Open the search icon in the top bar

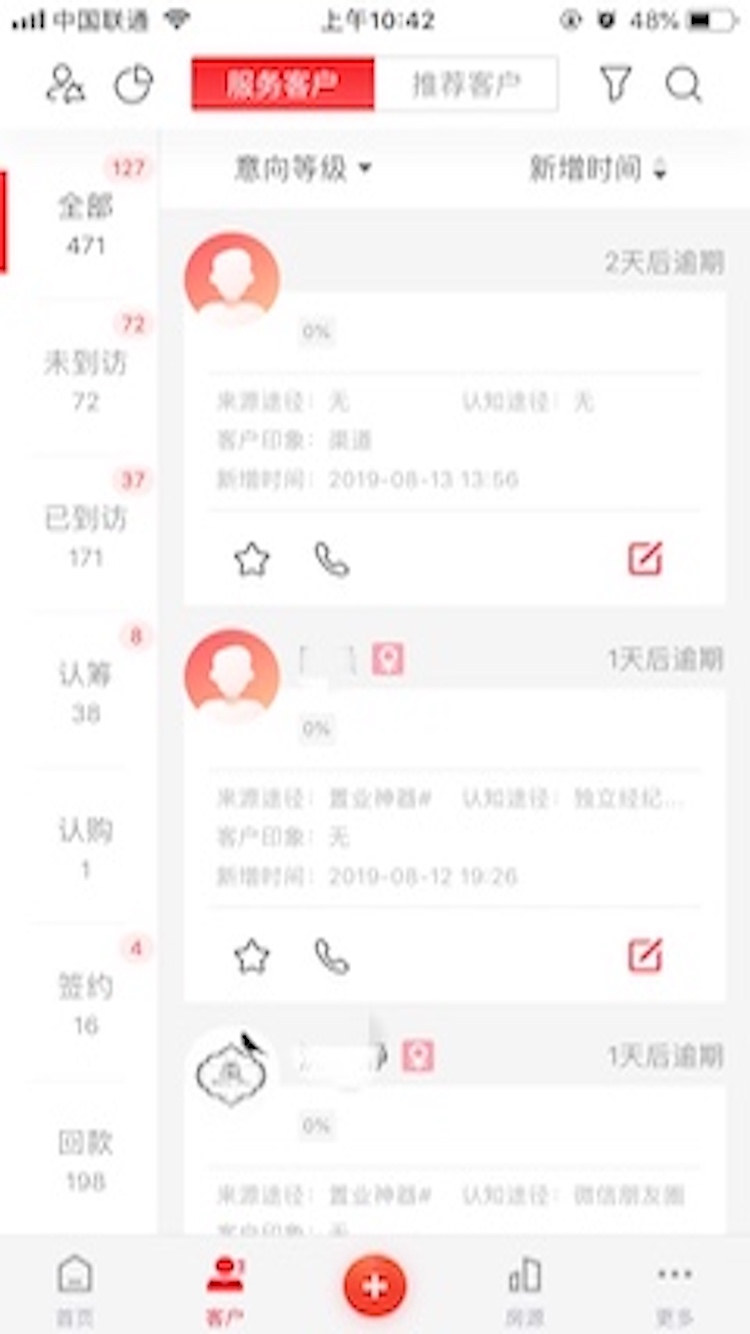tap(684, 85)
